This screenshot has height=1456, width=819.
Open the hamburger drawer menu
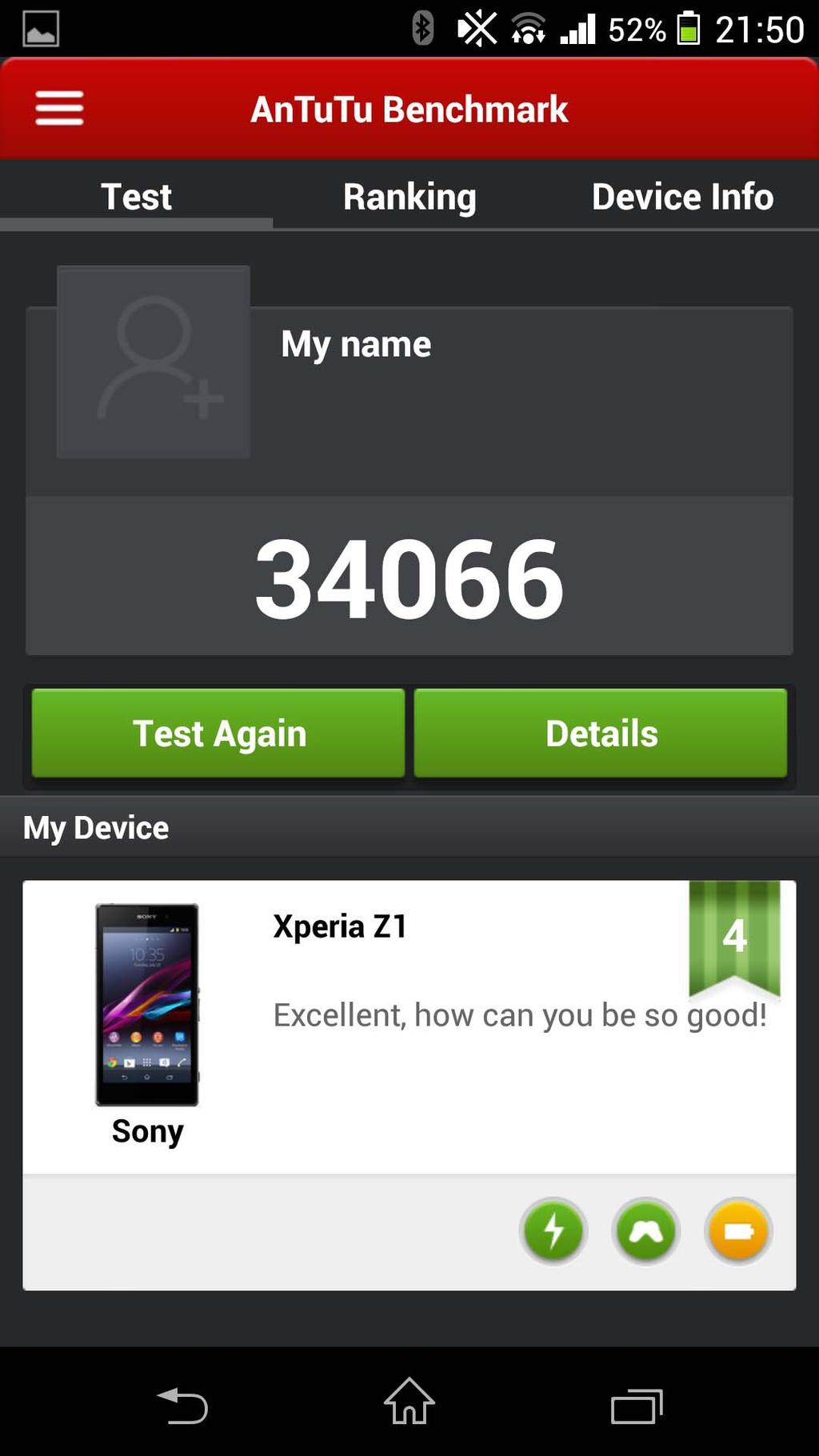click(x=59, y=108)
